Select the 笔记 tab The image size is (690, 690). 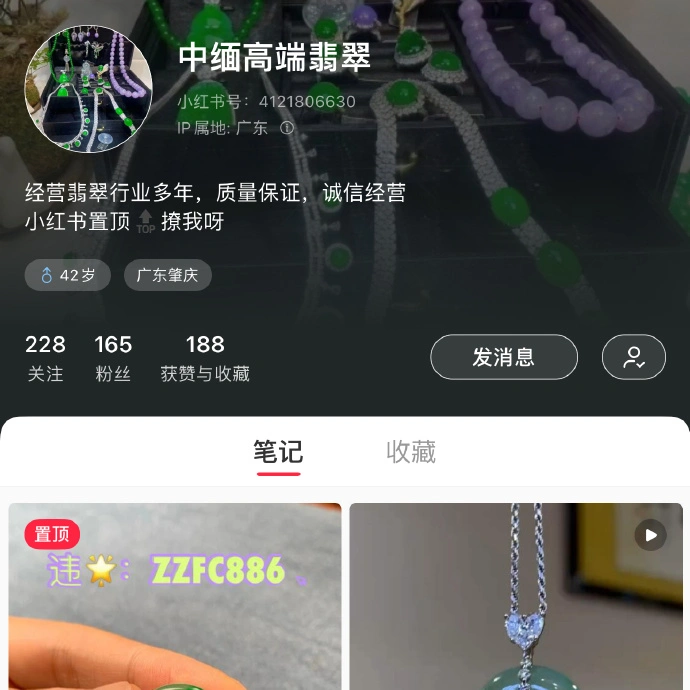277,452
